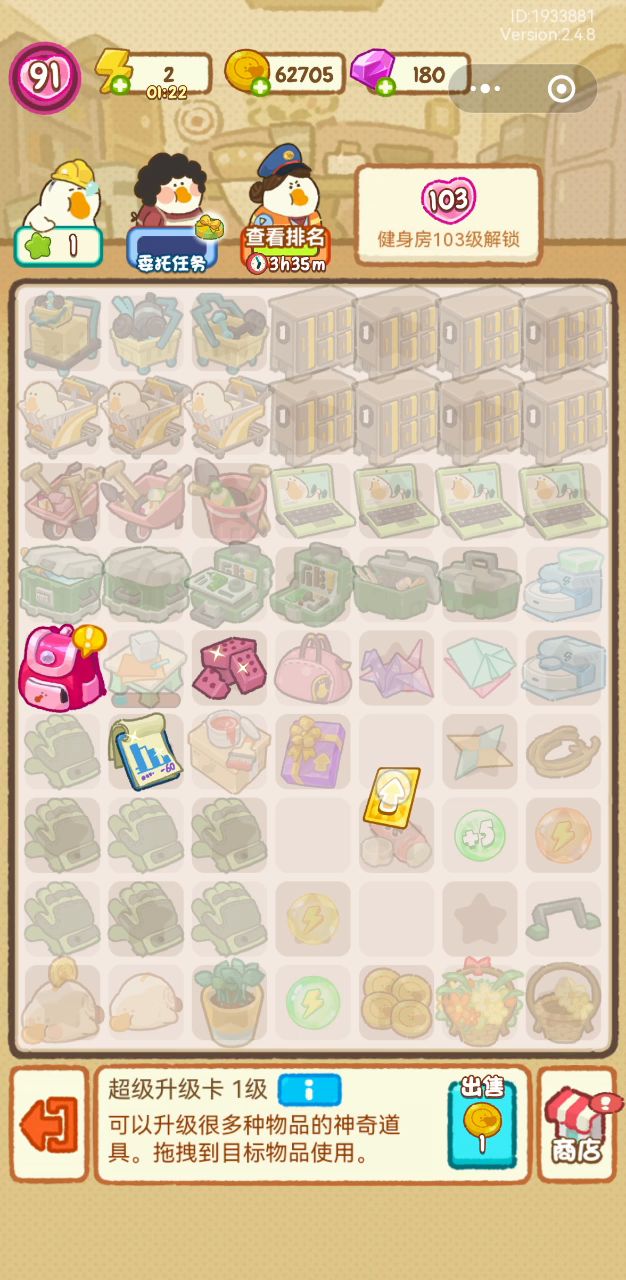Open the player level 91 badge
This screenshot has width=626, height=1280.
(x=45, y=77)
